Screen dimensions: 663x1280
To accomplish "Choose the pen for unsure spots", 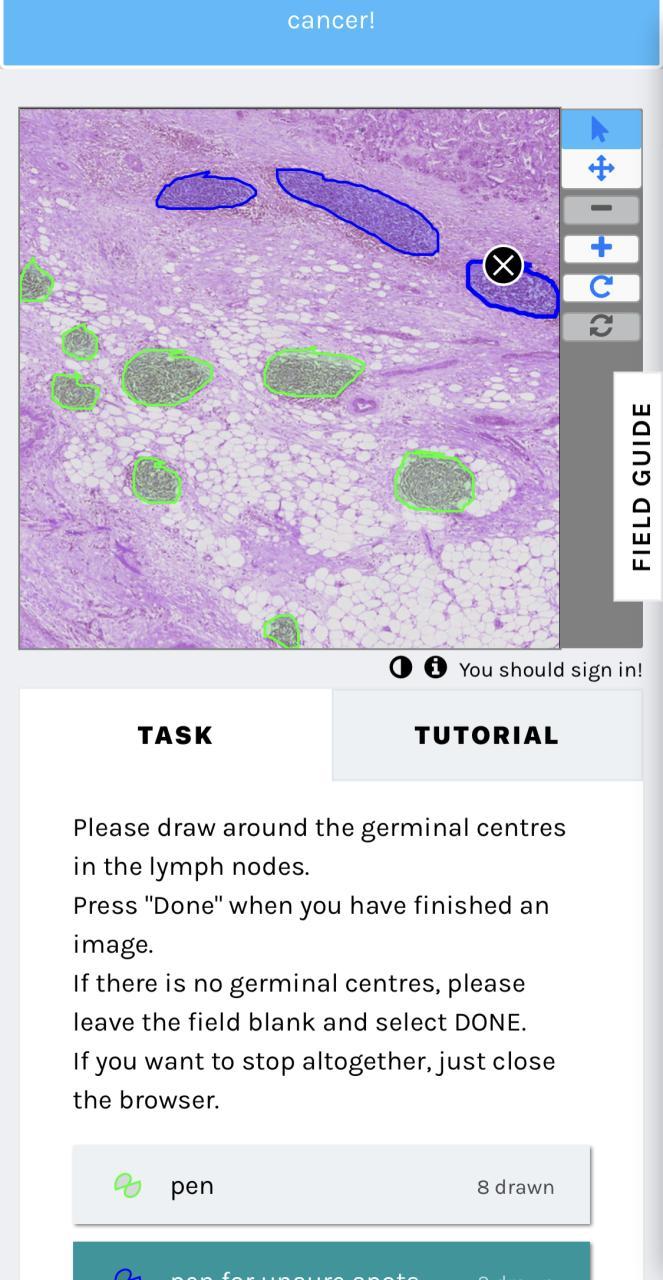I will (331, 1264).
